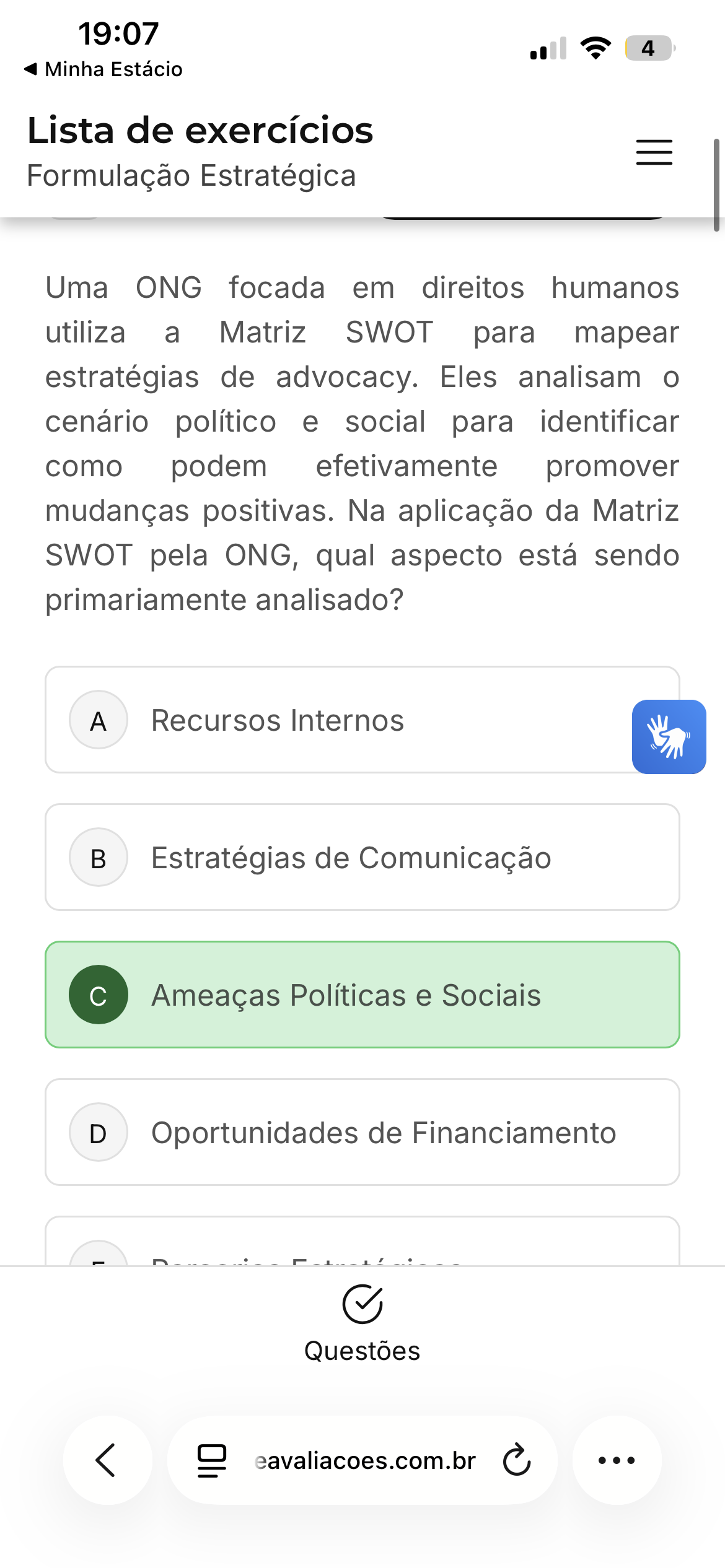
Task: Go back in the browser
Action: click(x=107, y=1460)
